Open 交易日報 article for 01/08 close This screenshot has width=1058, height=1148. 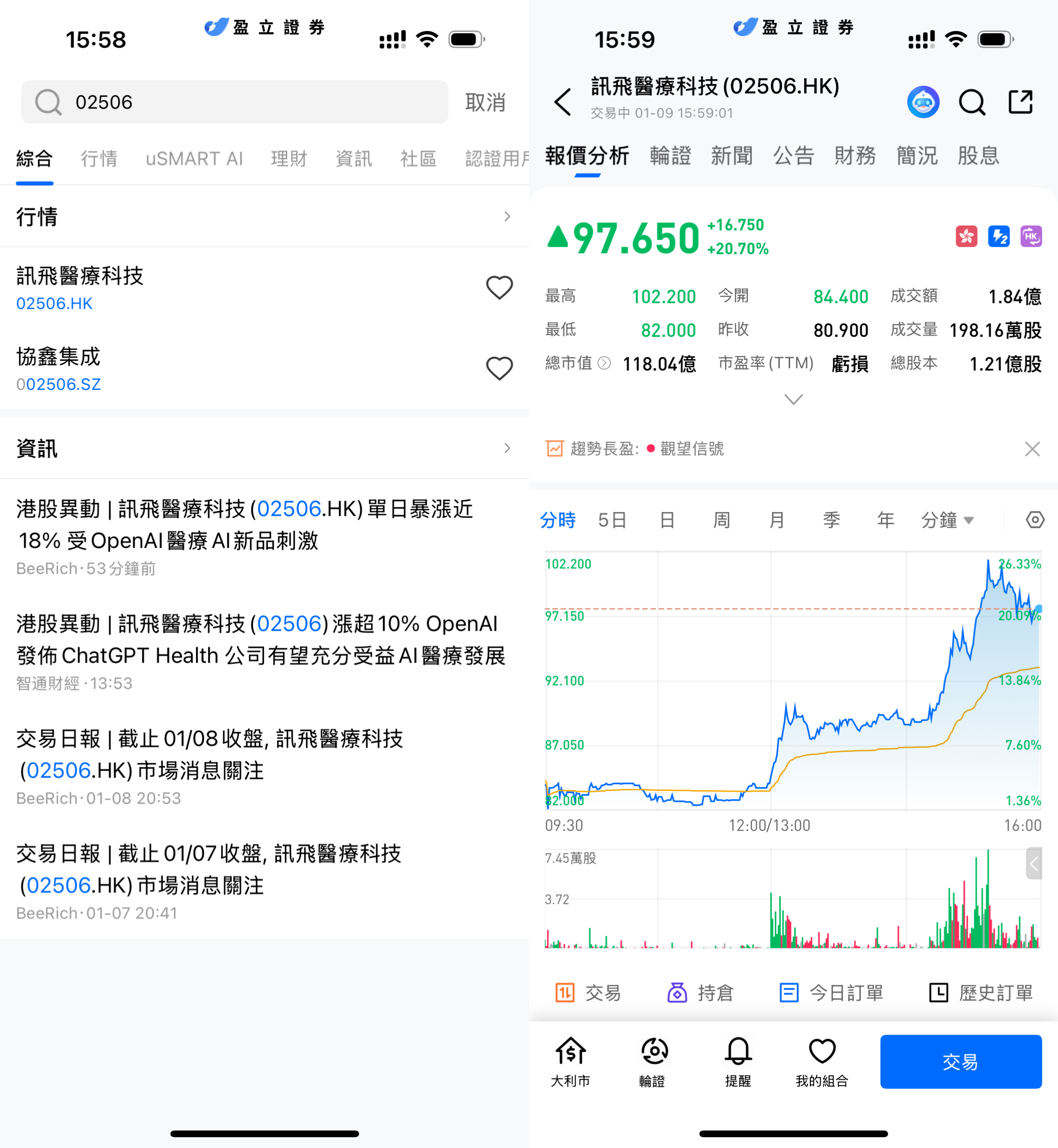click(210, 755)
